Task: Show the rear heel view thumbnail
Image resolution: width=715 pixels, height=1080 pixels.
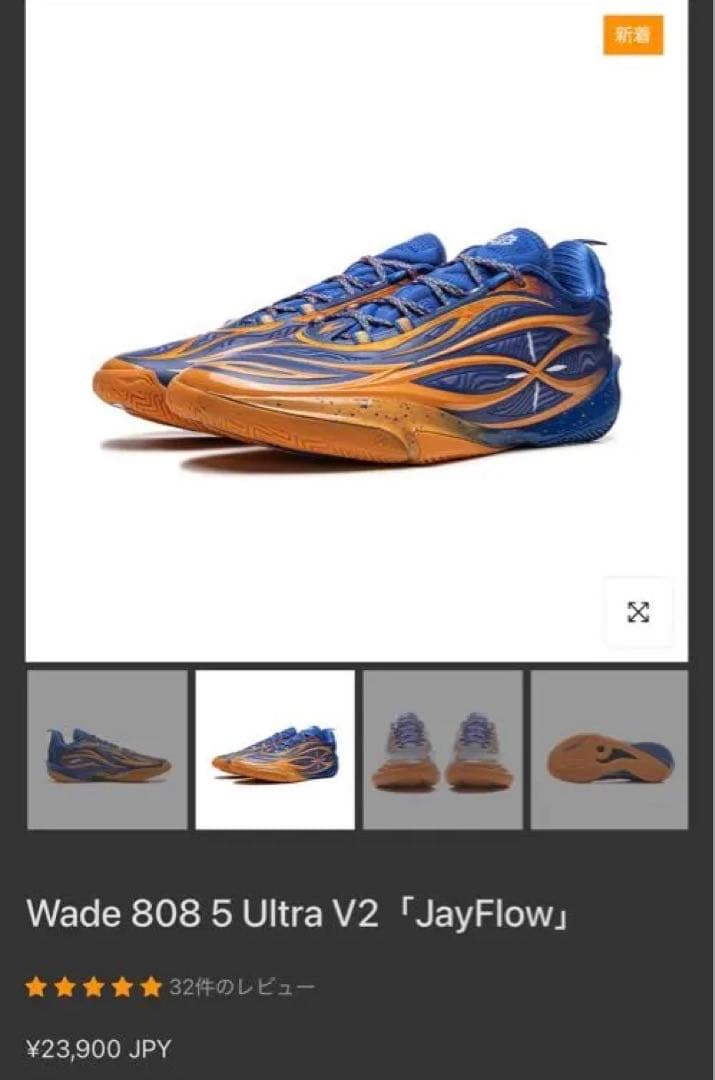Action: pos(442,749)
